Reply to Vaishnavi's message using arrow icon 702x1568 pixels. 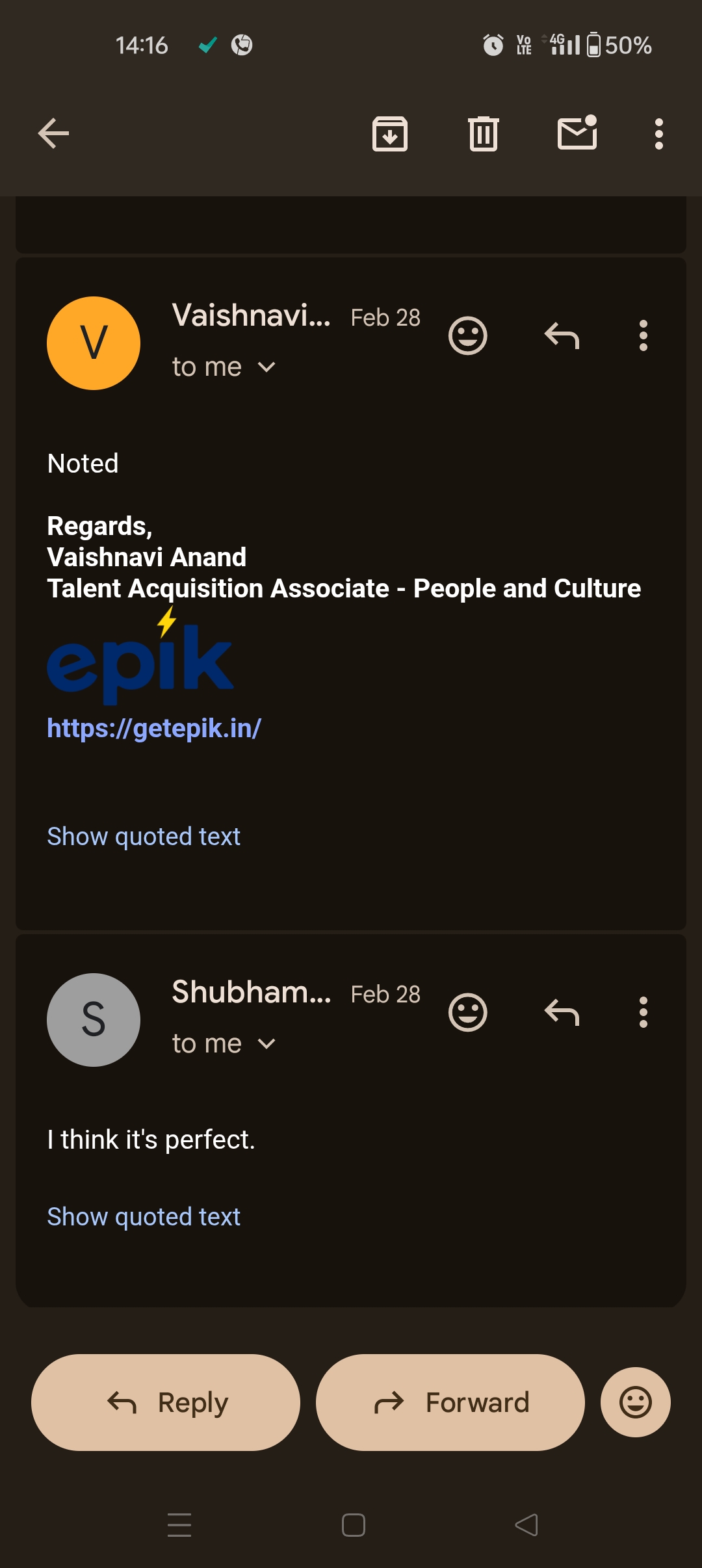click(562, 335)
